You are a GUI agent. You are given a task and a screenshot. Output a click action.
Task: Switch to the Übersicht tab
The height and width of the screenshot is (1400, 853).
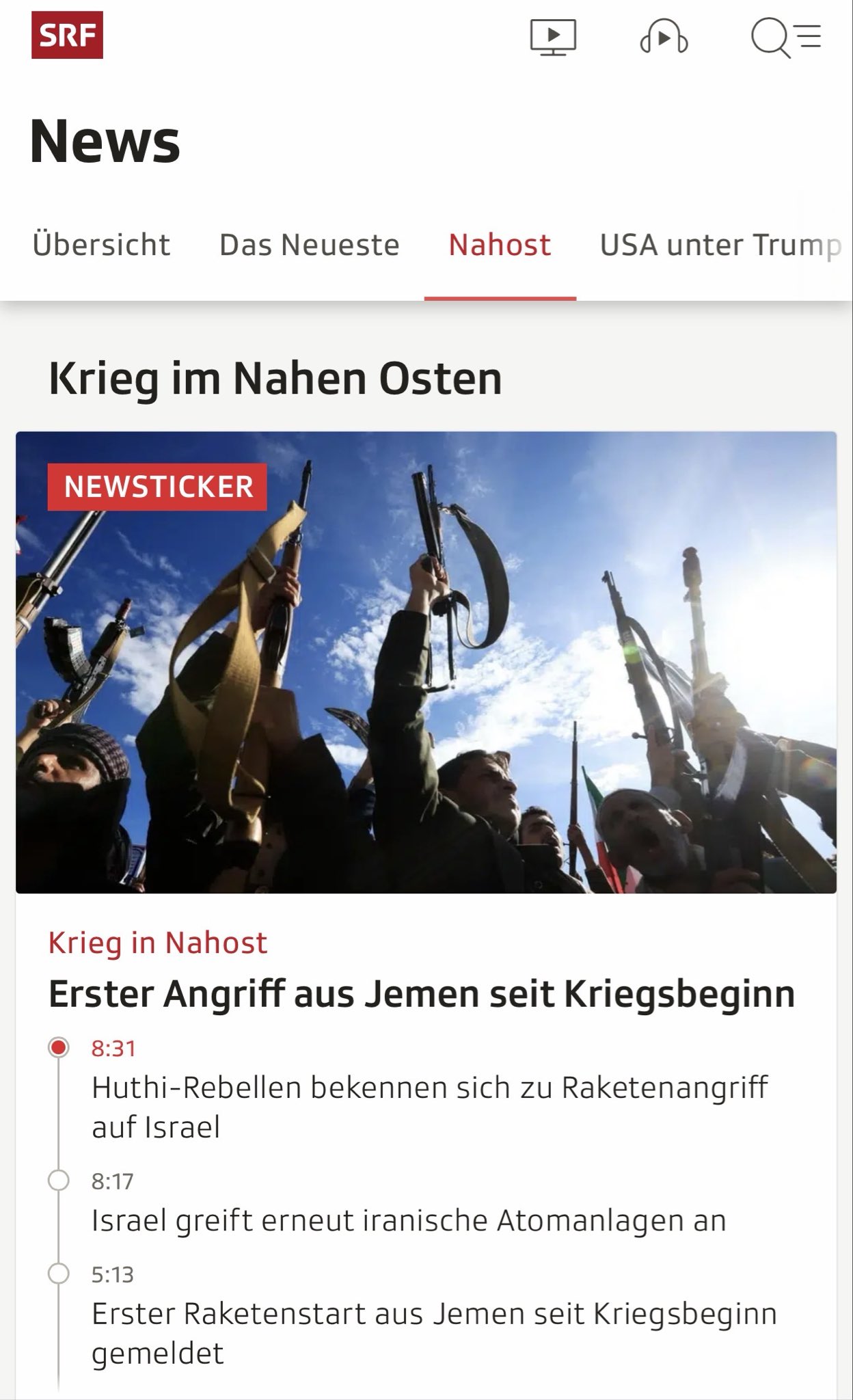coord(101,245)
